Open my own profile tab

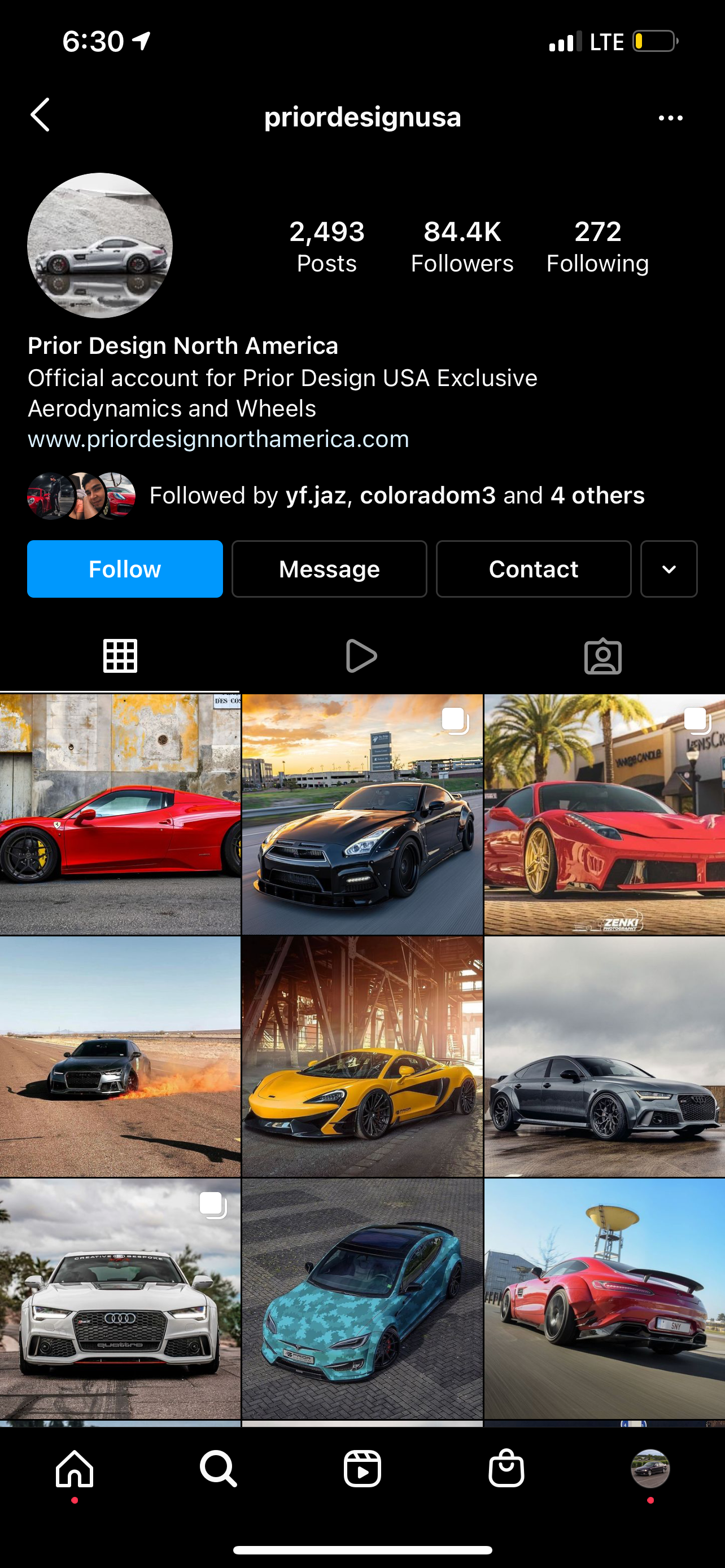[x=650, y=1469]
